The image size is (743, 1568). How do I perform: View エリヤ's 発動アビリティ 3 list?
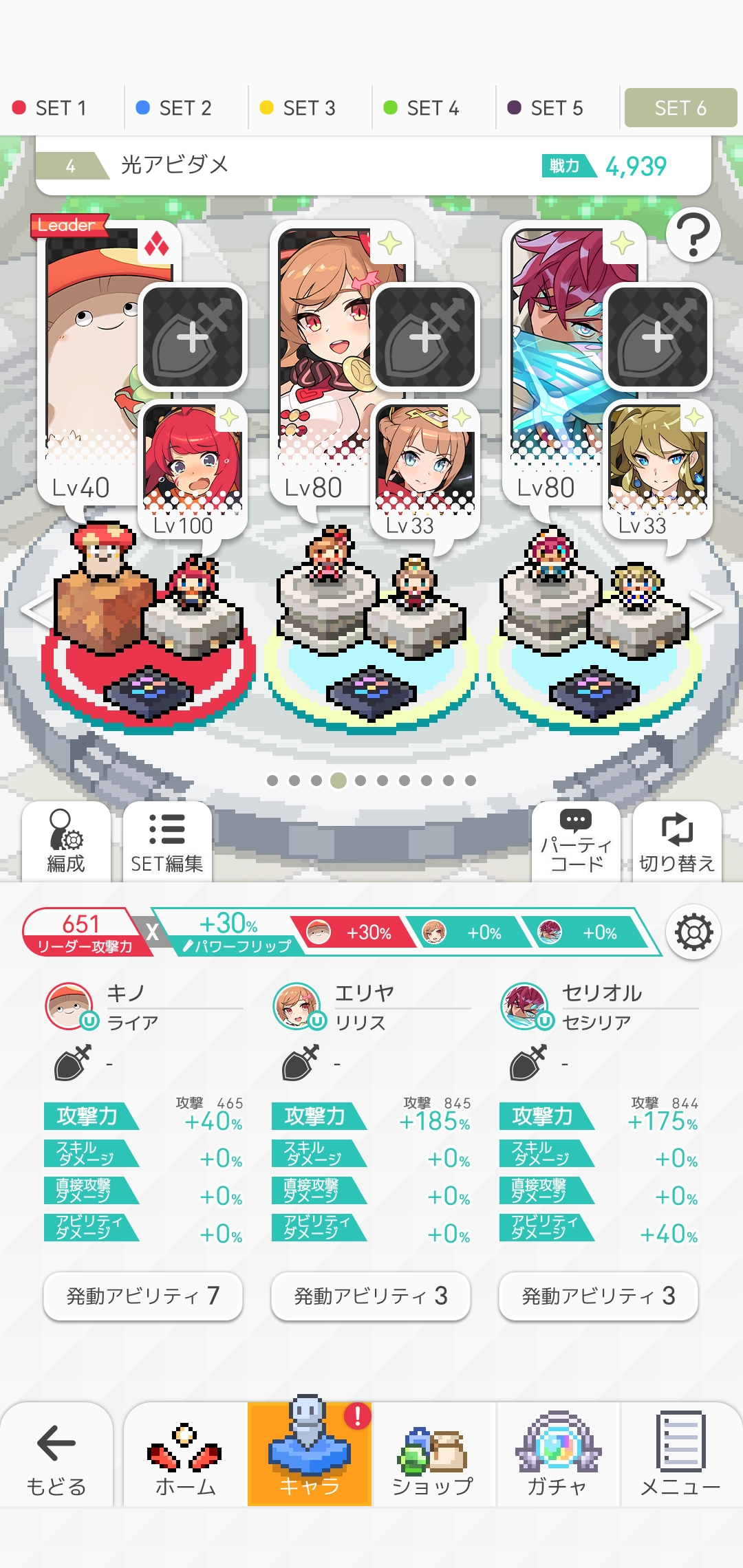371,1296
